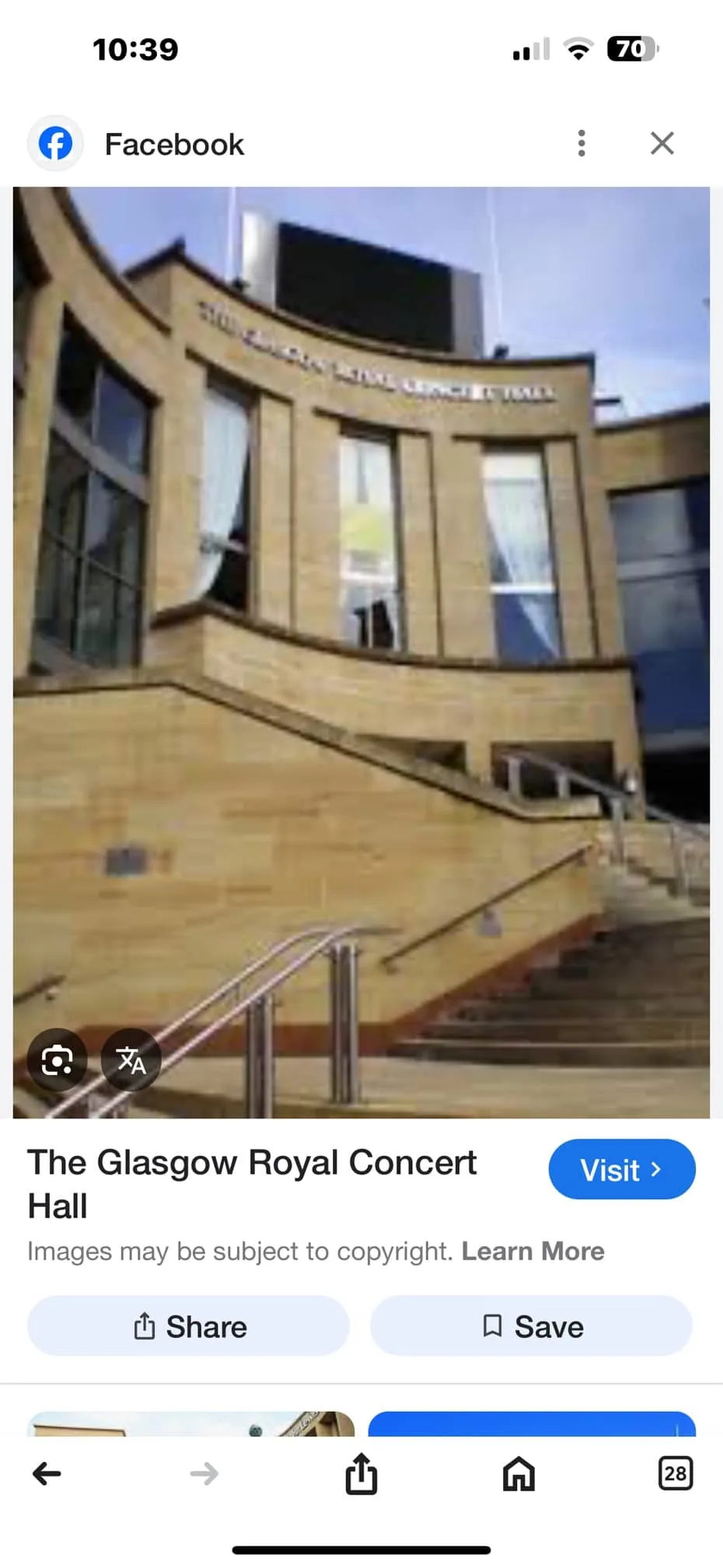The width and height of the screenshot is (723, 1568).
Task: Open the tab switcher showing 28 tabs
Action: pyautogui.click(x=675, y=1473)
